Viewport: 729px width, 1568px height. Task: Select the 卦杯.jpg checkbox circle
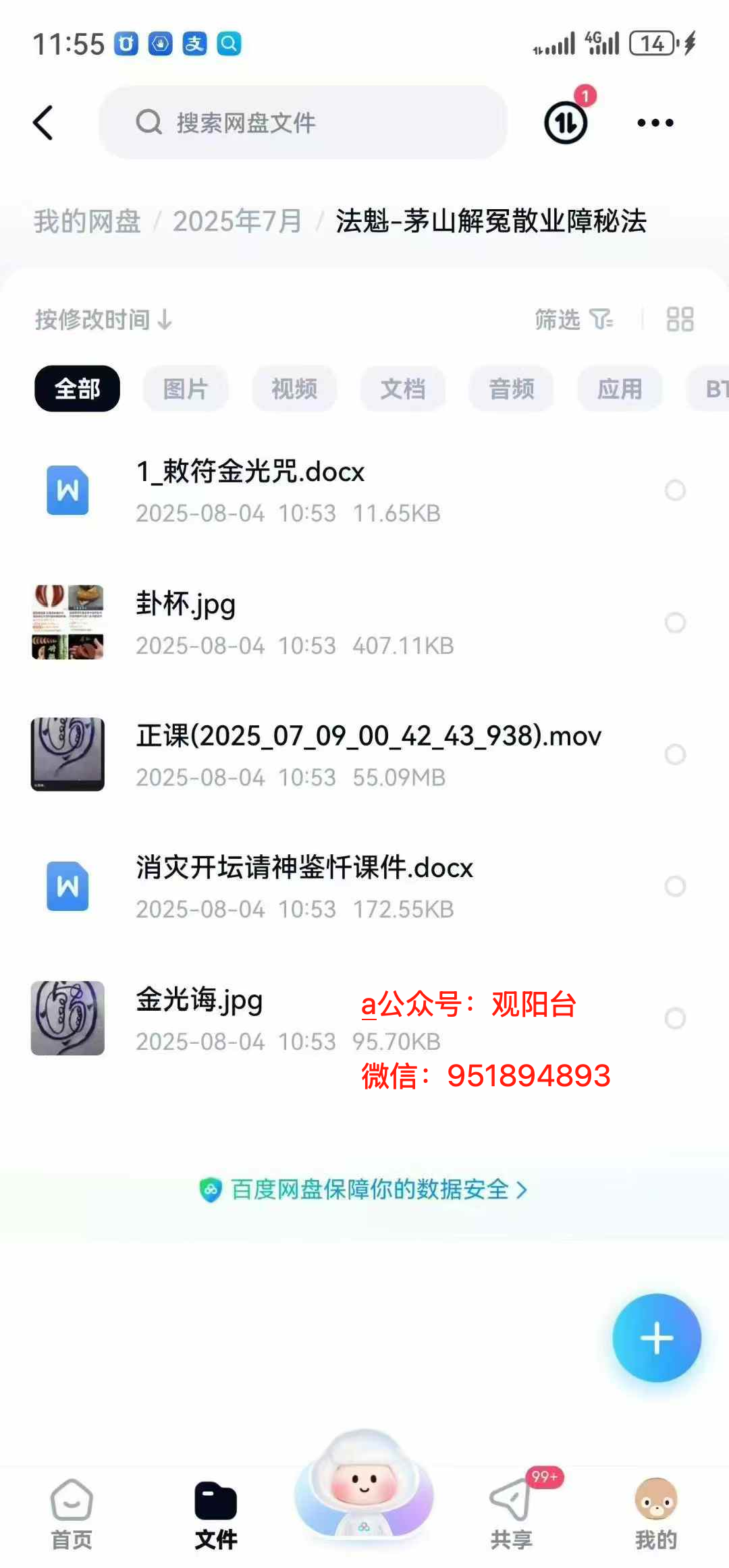(x=675, y=623)
